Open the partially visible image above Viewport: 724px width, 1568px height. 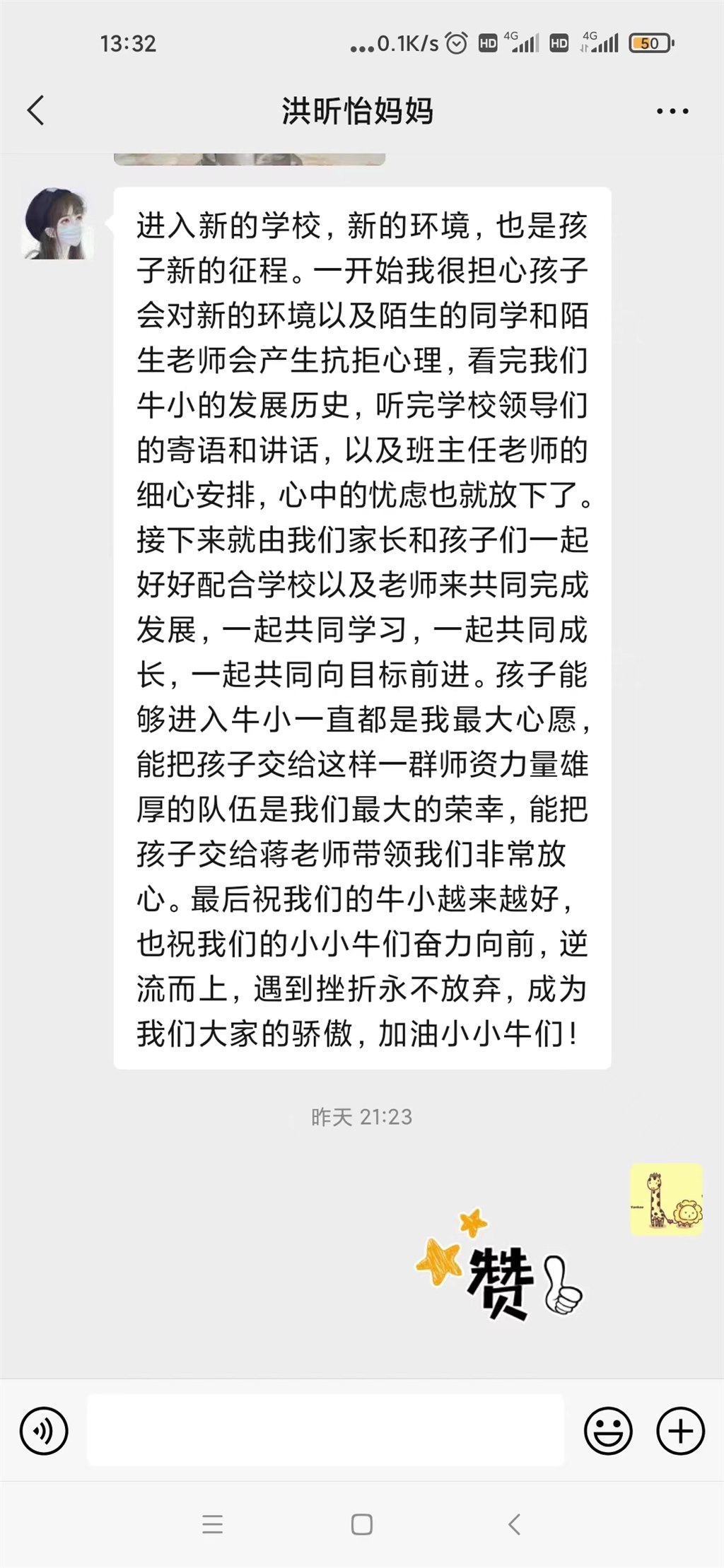(250, 159)
